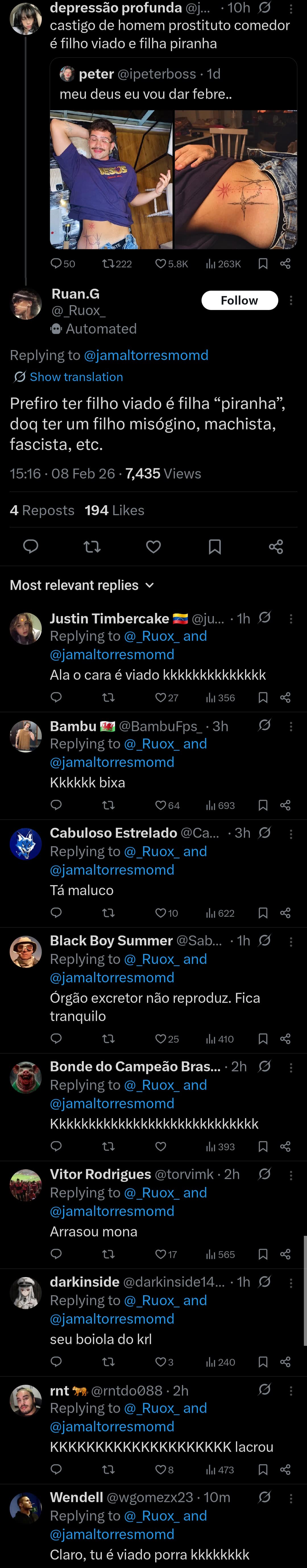Reply to Ruan.G's main post
The width and height of the screenshot is (307, 1568).
30,547
